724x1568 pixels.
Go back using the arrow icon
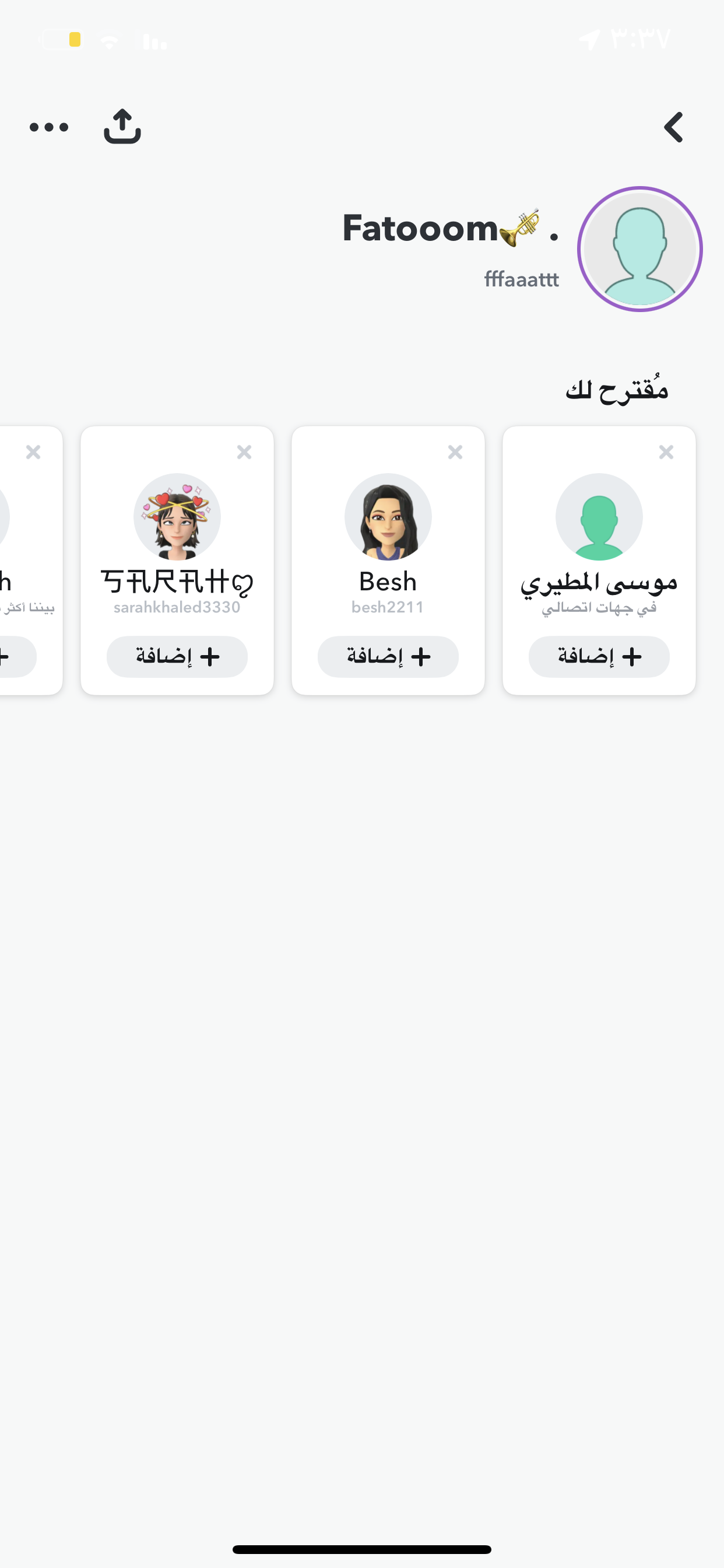(x=674, y=127)
